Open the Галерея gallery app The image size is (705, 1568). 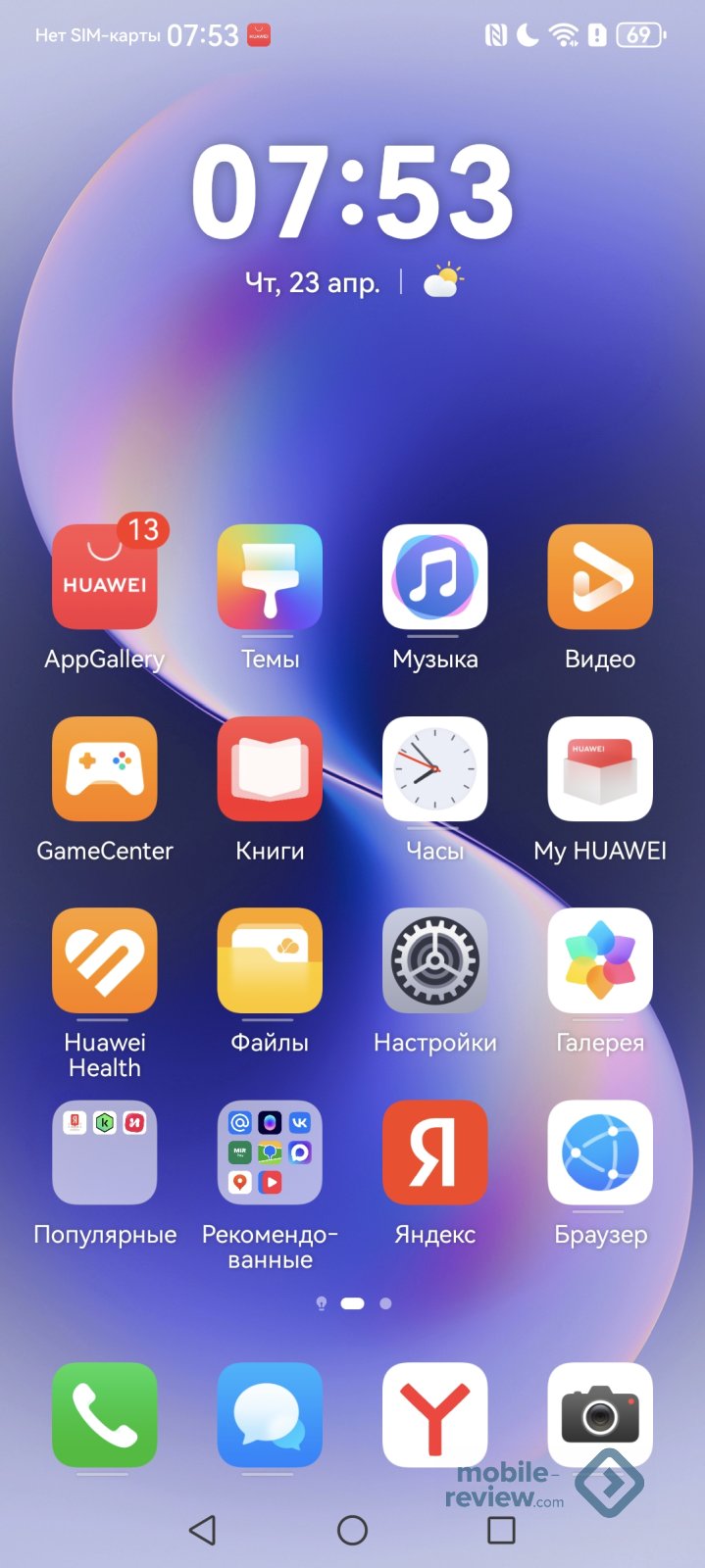pyautogui.click(x=599, y=960)
